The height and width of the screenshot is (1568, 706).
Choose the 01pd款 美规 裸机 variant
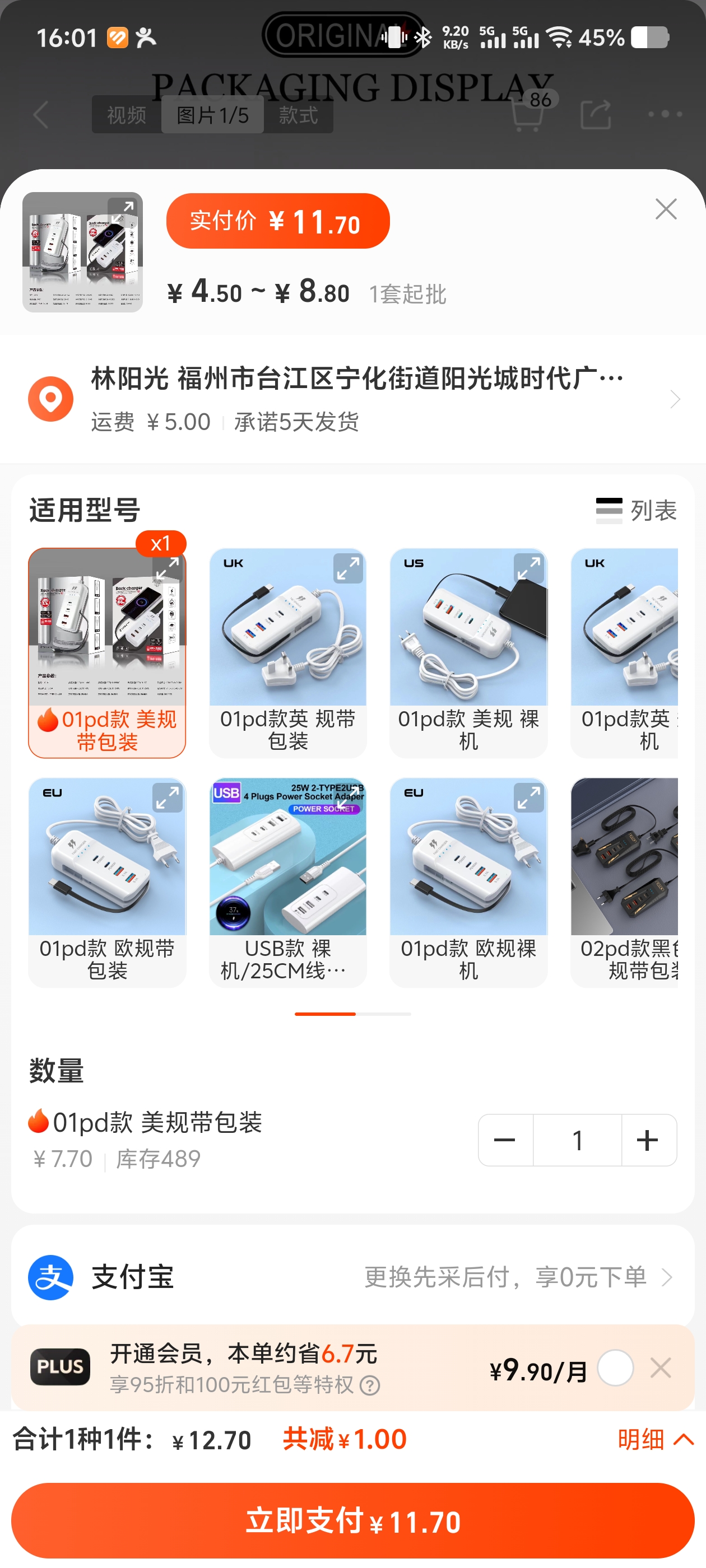(x=468, y=652)
